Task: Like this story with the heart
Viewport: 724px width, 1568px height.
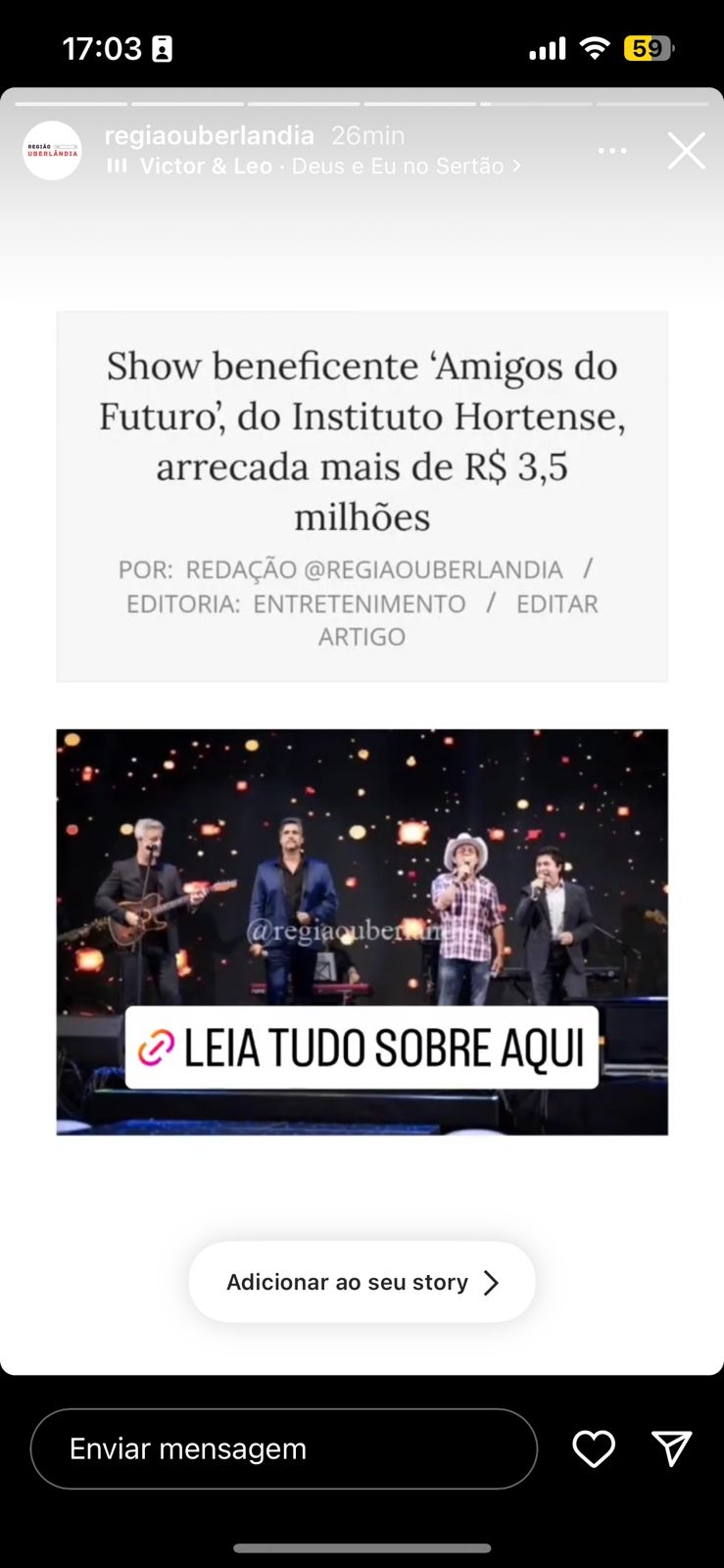Action: (594, 1448)
